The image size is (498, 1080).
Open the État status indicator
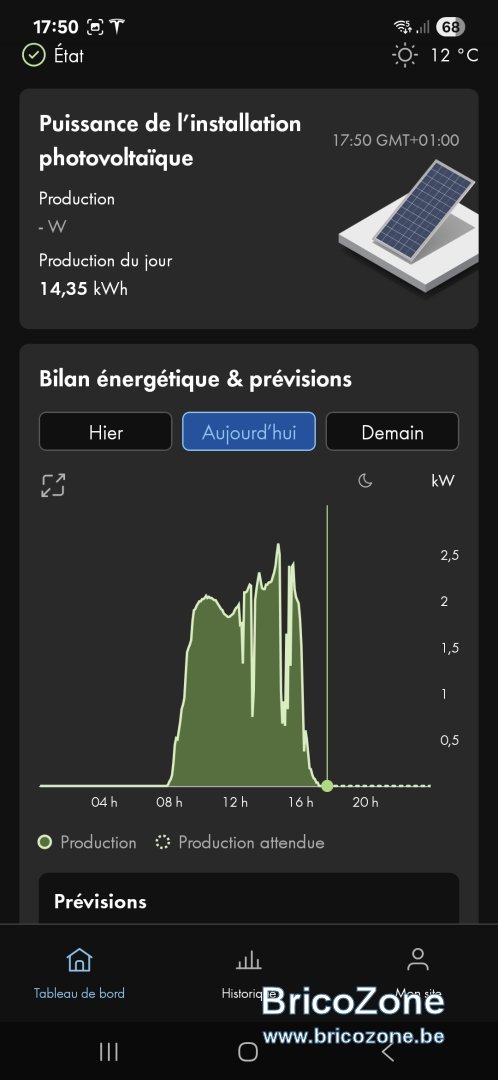coord(53,55)
